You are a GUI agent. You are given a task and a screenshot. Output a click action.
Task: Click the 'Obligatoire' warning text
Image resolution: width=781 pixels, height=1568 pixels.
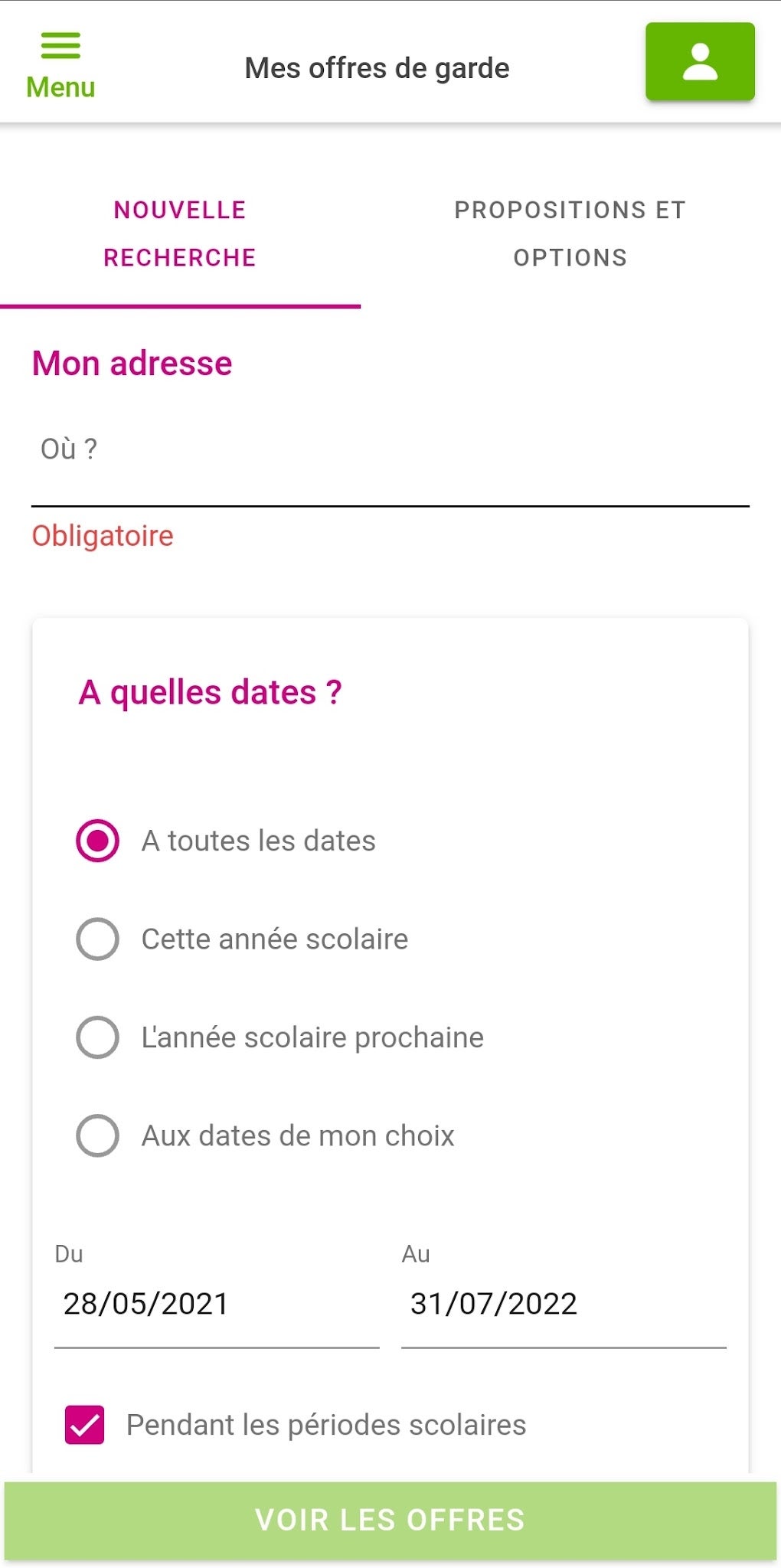pyautogui.click(x=101, y=536)
